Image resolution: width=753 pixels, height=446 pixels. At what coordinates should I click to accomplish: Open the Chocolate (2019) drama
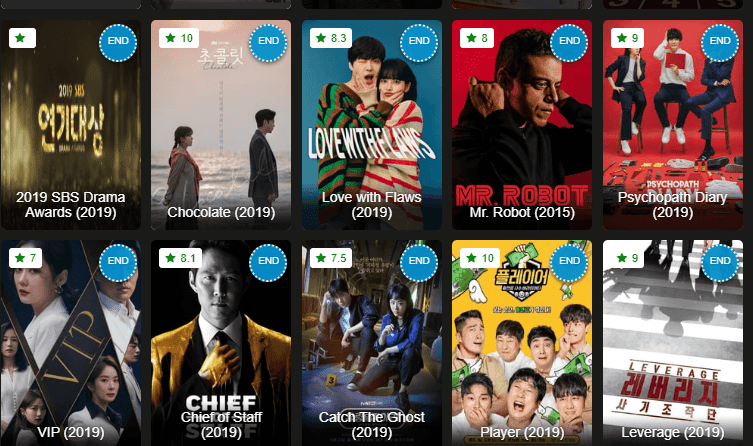pos(221,125)
